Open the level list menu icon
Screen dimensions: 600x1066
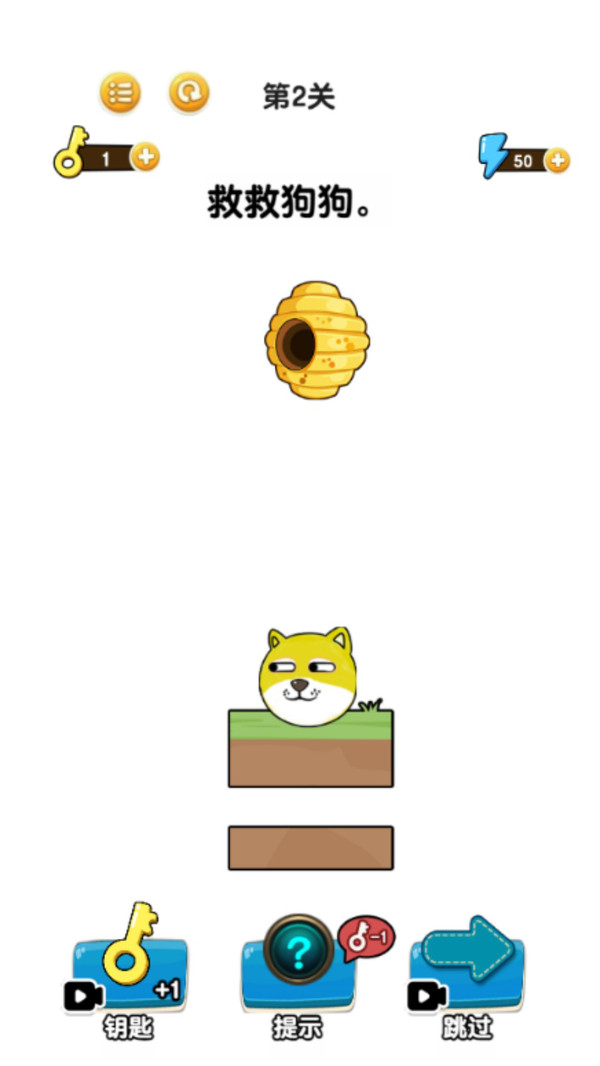(x=120, y=94)
